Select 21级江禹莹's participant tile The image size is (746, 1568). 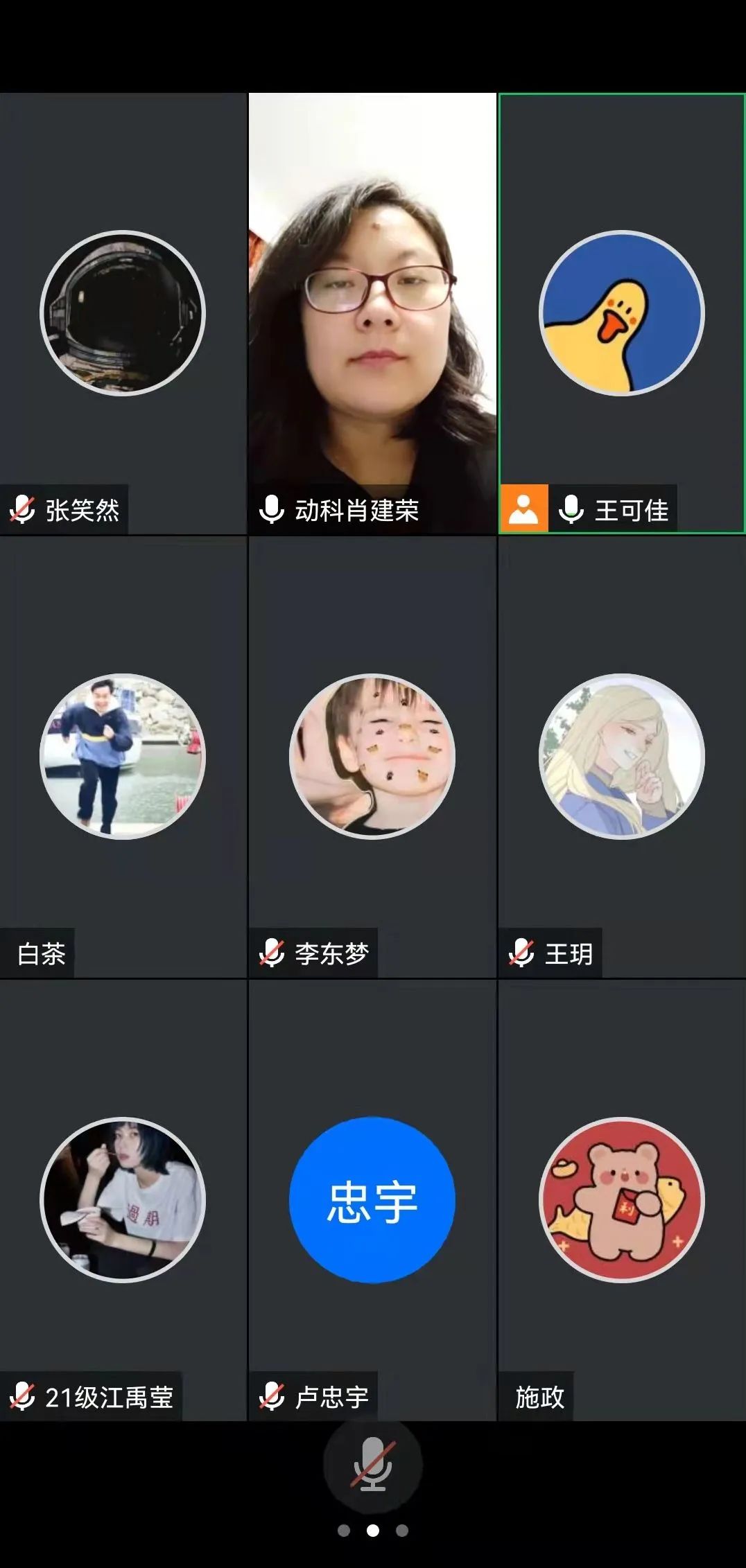(x=123, y=1199)
